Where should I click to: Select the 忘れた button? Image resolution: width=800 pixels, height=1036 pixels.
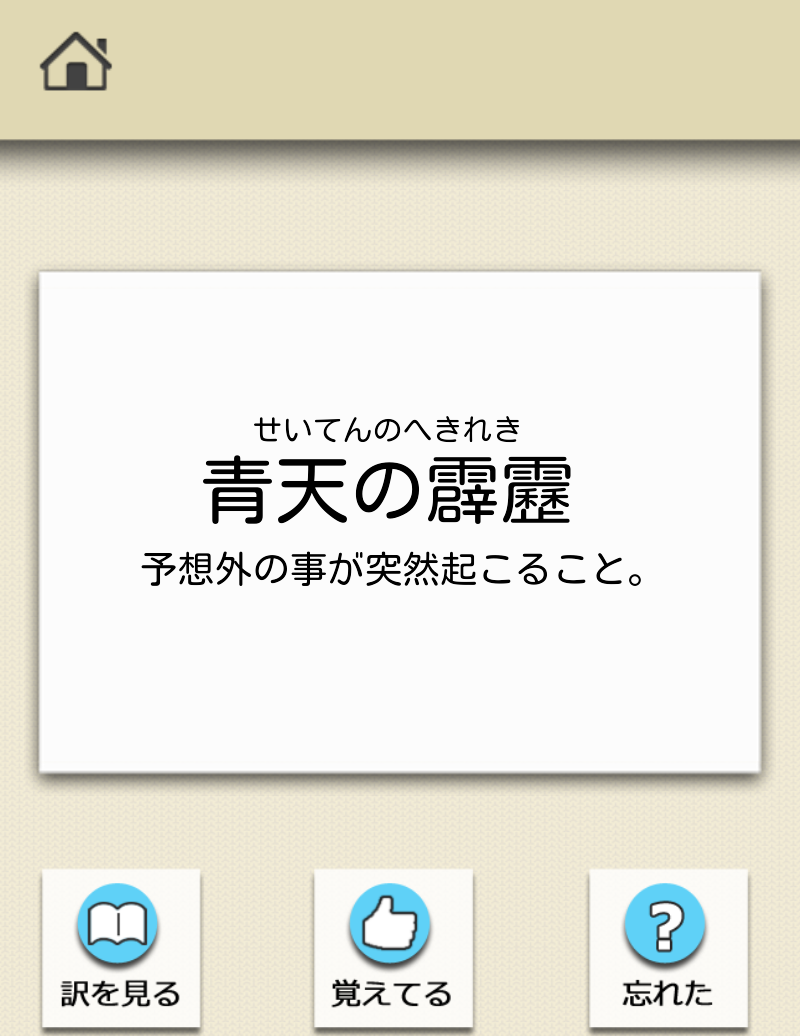[667, 948]
